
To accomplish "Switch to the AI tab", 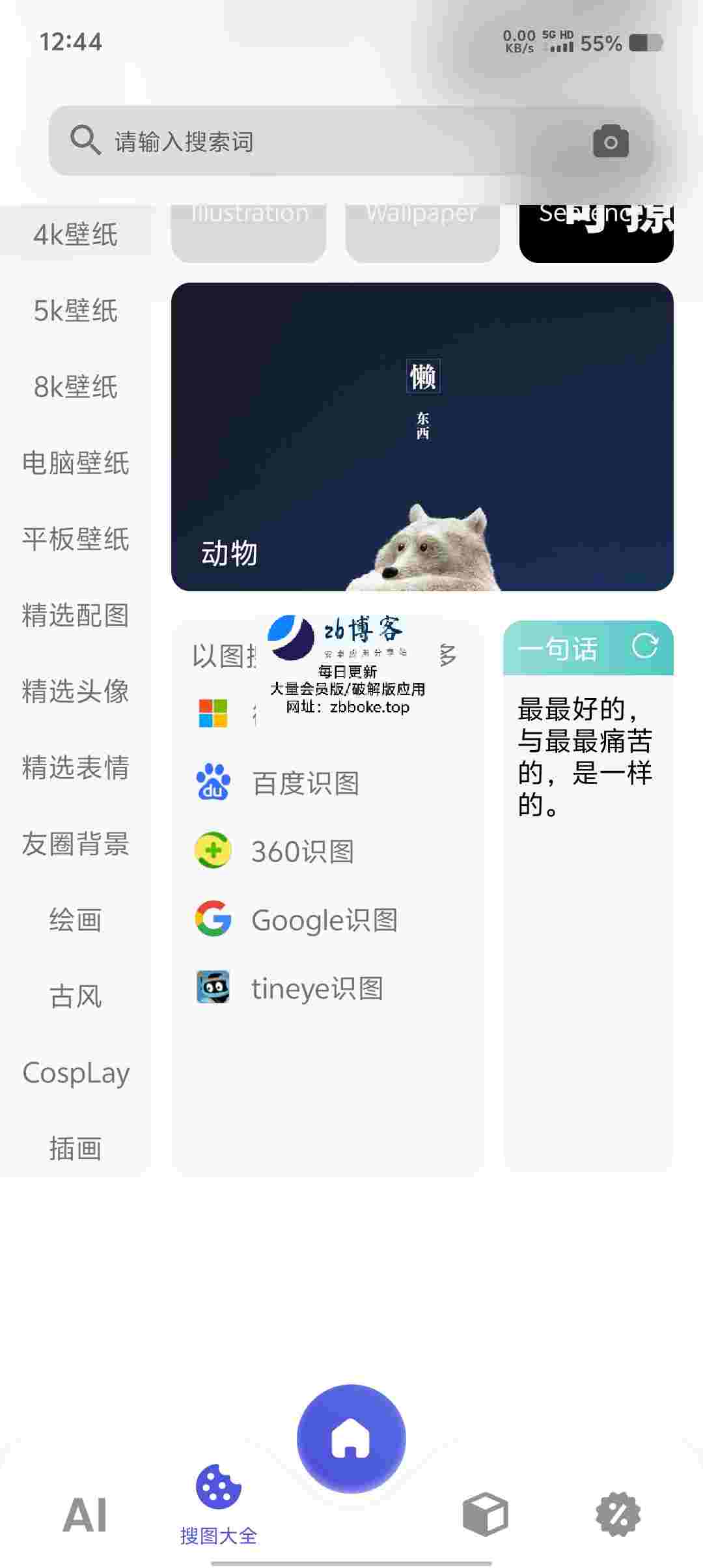I will pos(85,1515).
